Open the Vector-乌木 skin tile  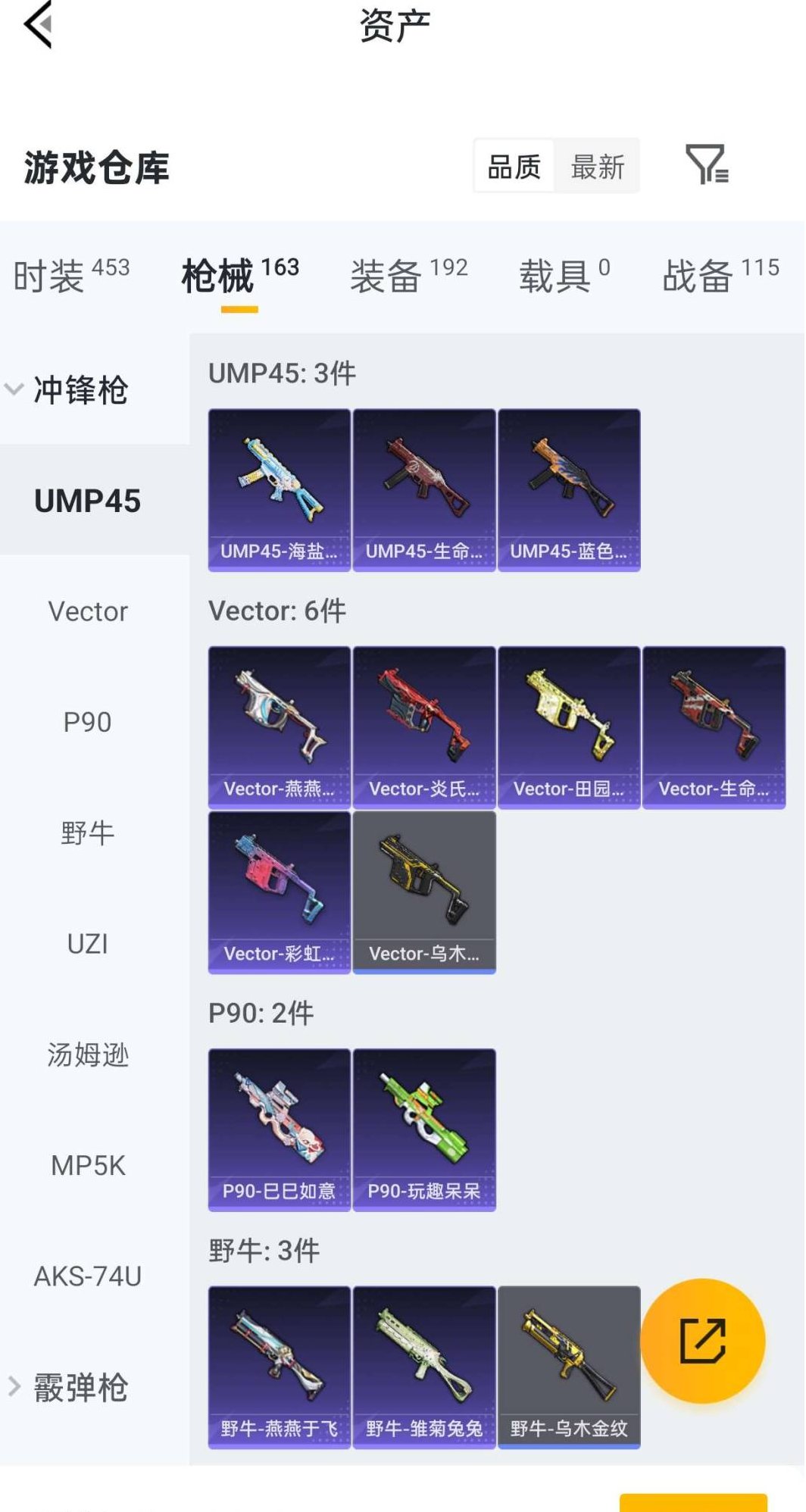point(424,891)
